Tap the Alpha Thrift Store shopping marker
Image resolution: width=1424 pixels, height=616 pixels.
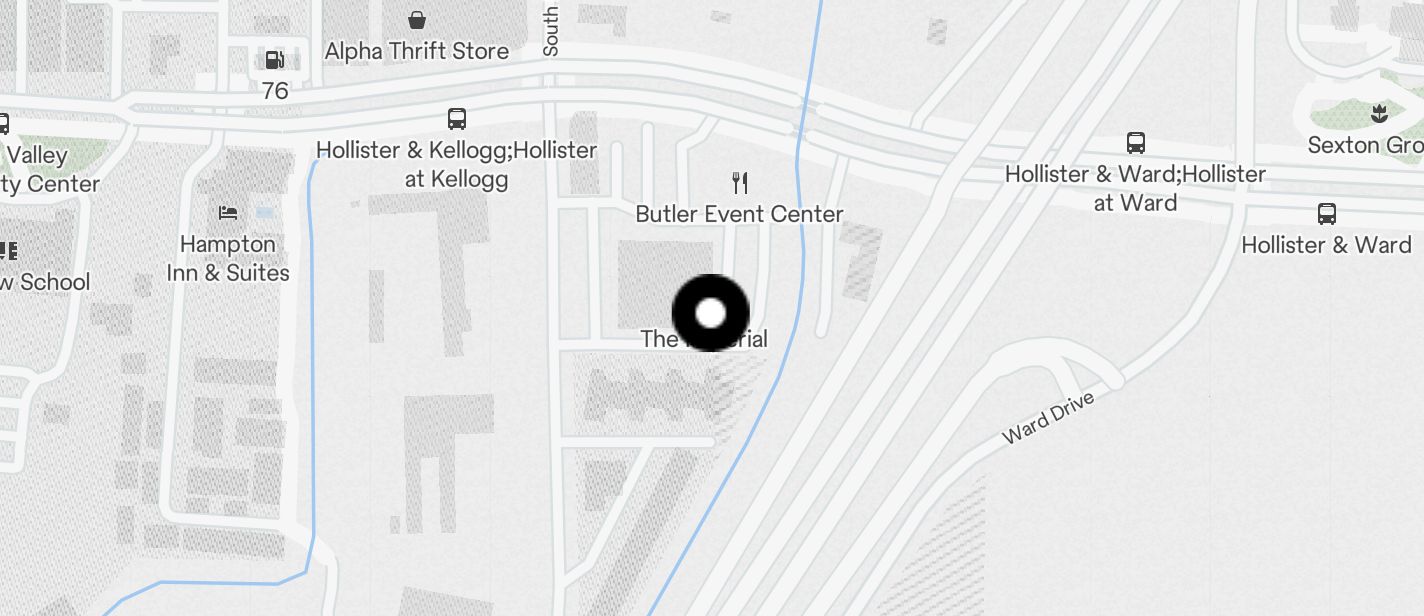[x=417, y=19]
